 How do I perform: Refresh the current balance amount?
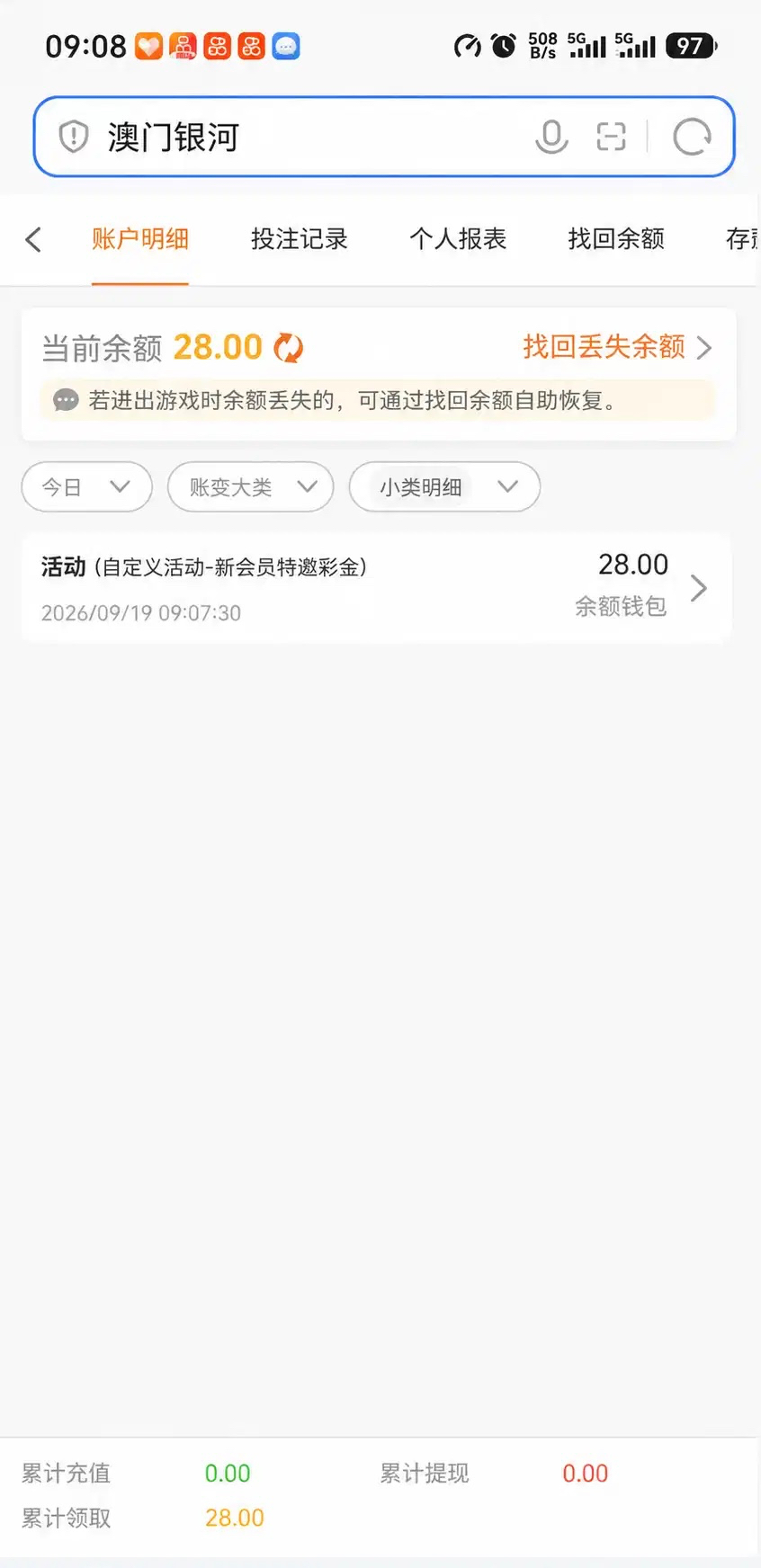288,348
